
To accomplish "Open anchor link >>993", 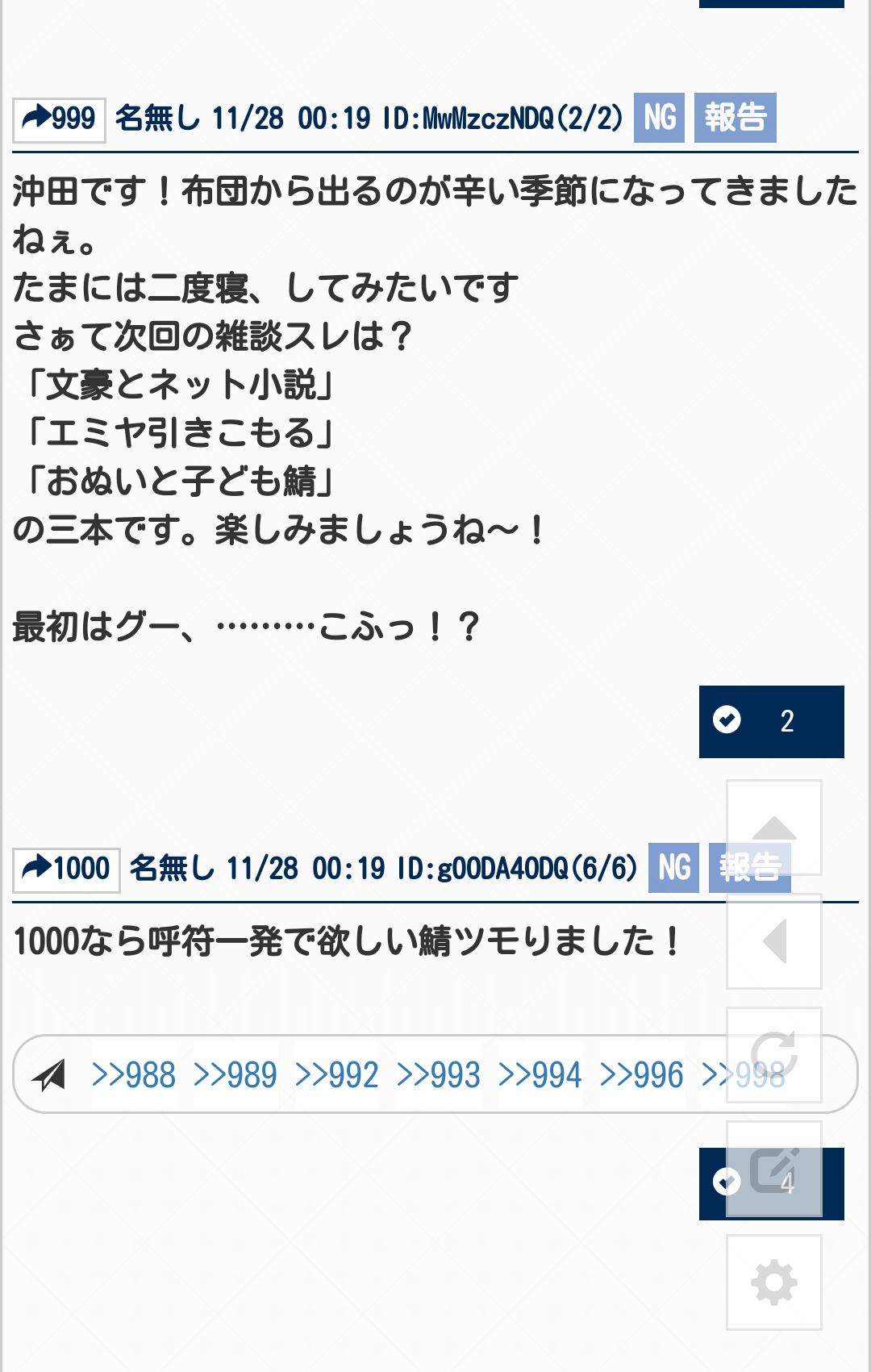I will 439,1075.
